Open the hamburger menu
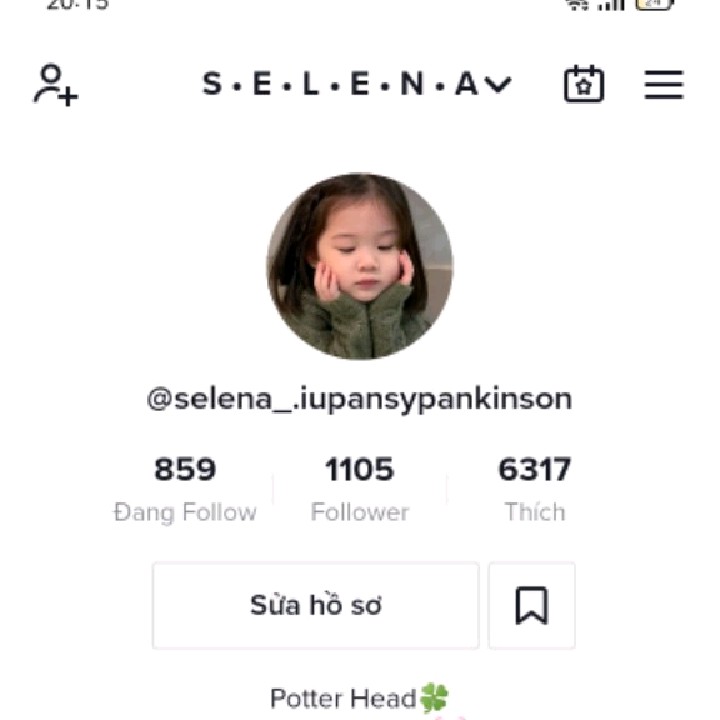720x720 pixels. point(663,85)
